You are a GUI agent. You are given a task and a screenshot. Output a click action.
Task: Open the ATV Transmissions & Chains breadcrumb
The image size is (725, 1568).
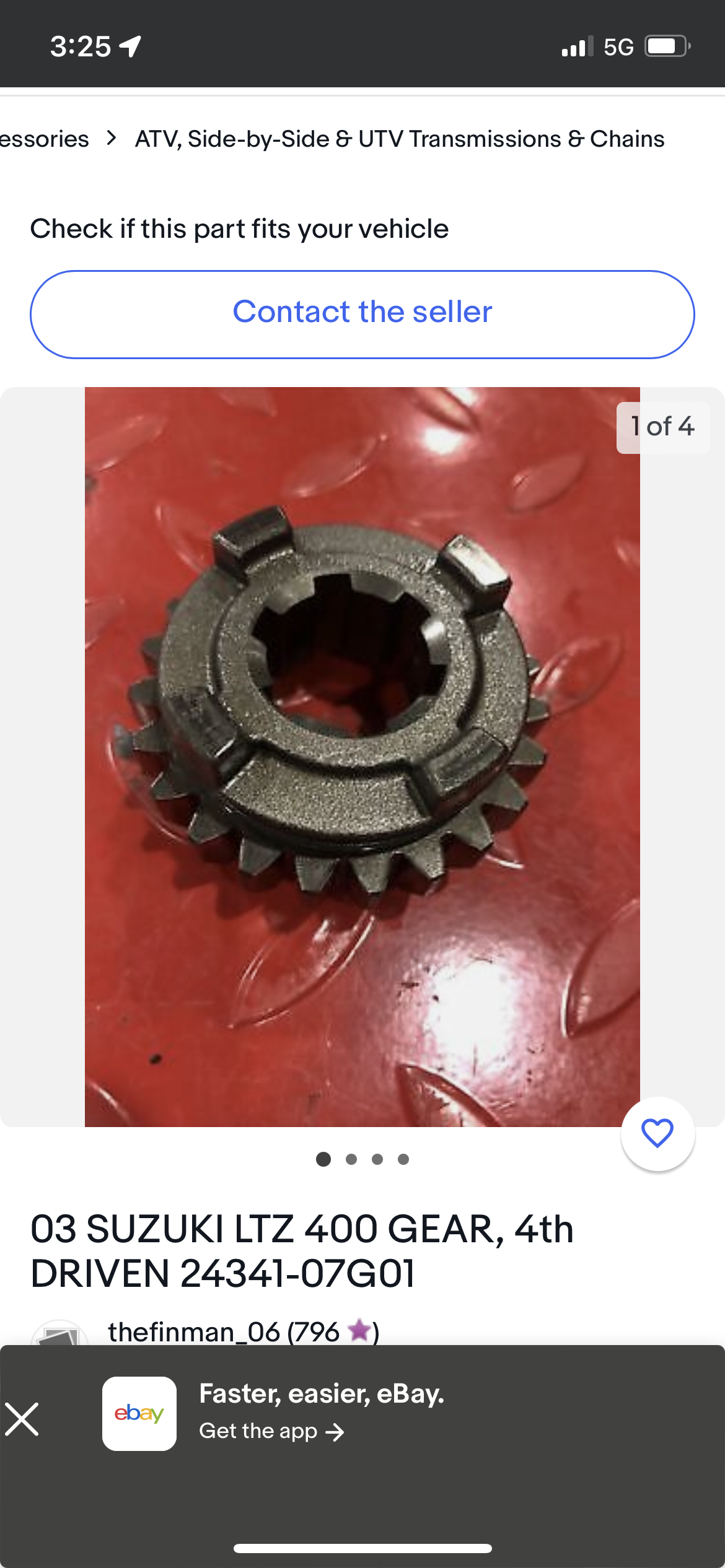[x=400, y=139]
